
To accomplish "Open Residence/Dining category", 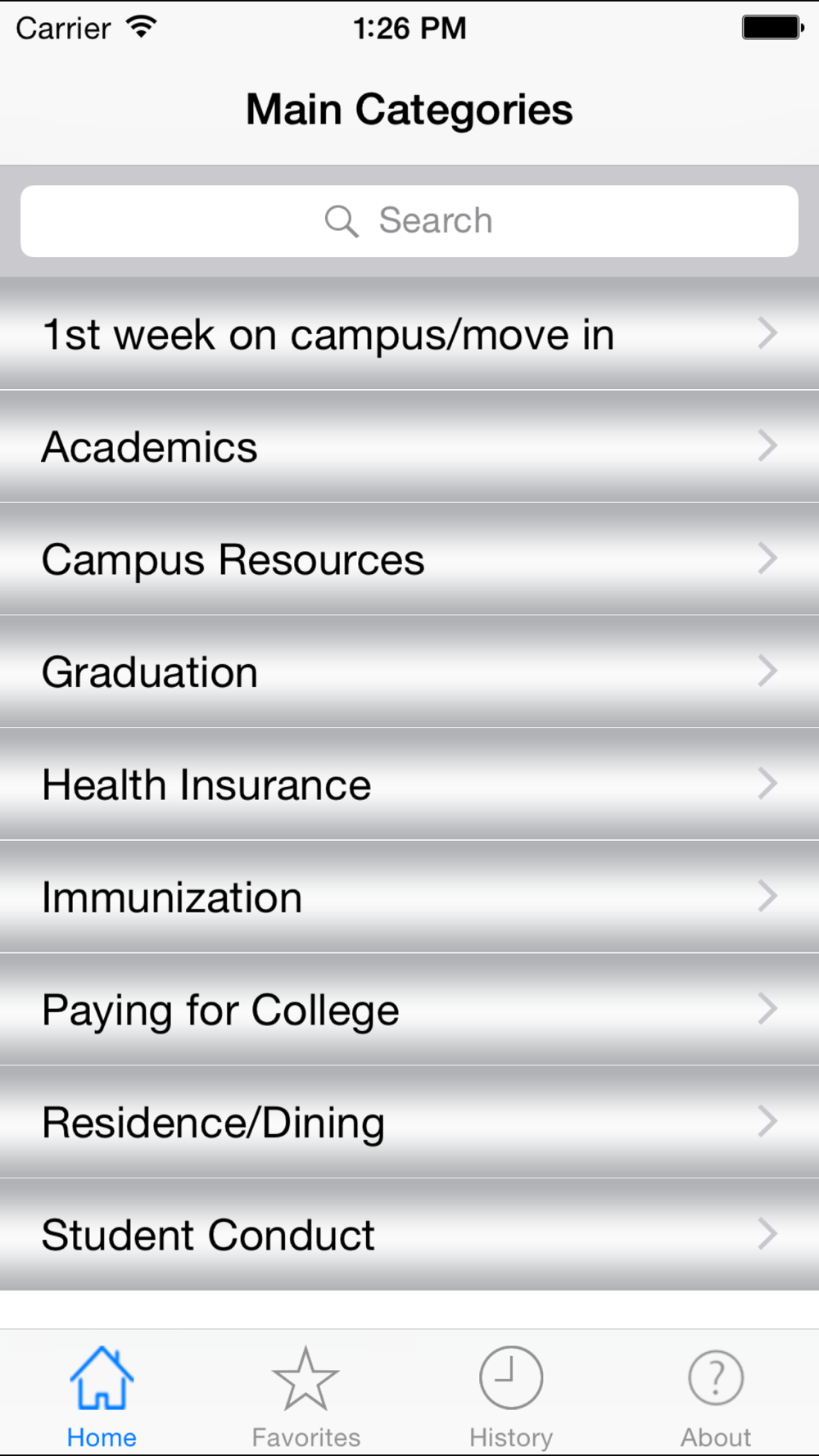I will (409, 1122).
